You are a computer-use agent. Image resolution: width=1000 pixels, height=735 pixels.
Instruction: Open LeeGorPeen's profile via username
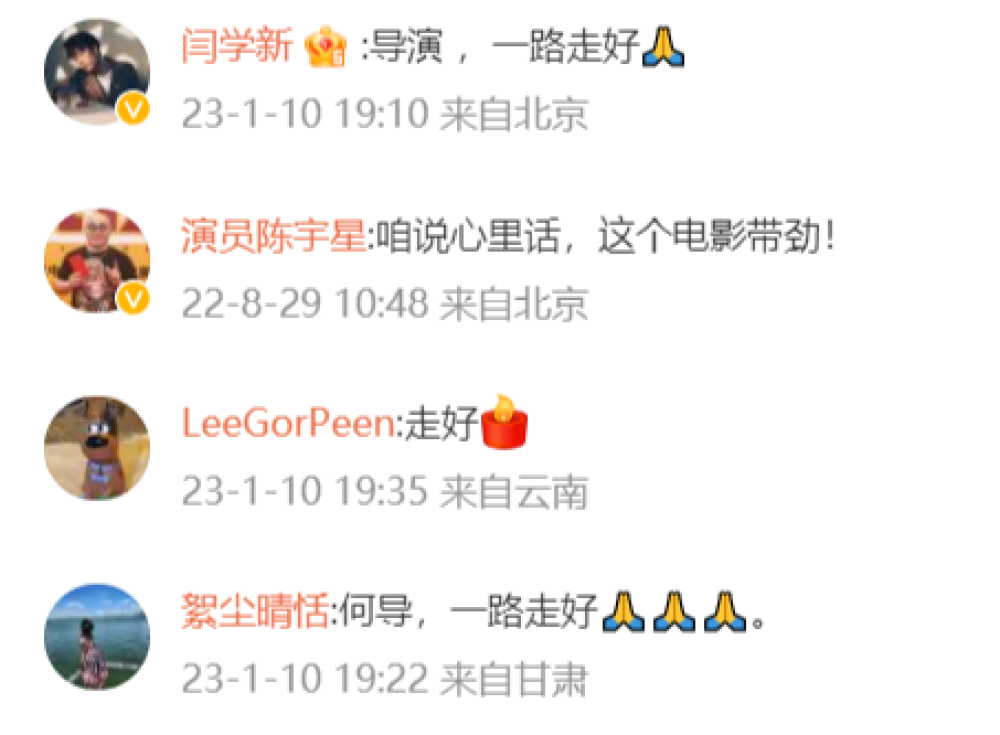pyautogui.click(x=288, y=424)
